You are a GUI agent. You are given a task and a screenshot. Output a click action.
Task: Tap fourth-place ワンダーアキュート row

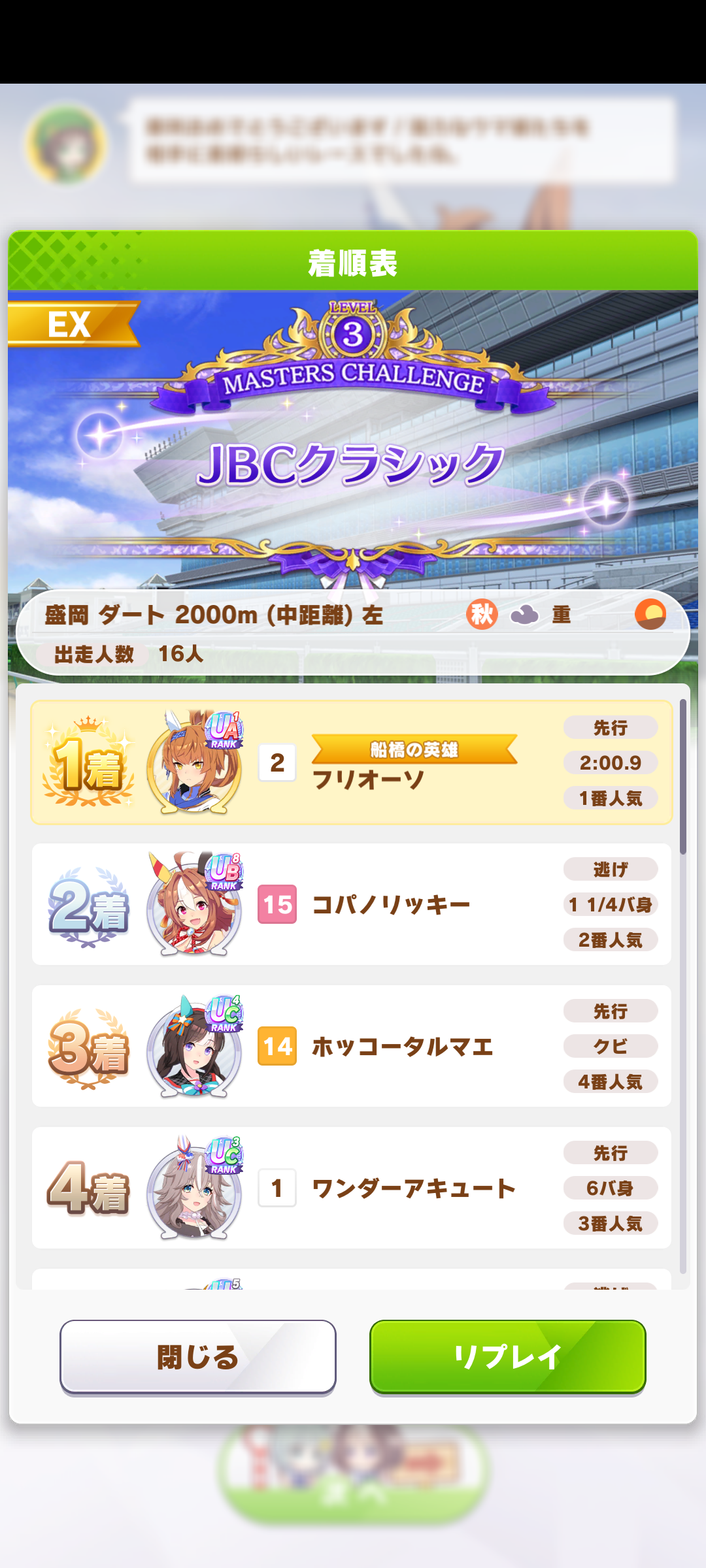click(352, 1188)
